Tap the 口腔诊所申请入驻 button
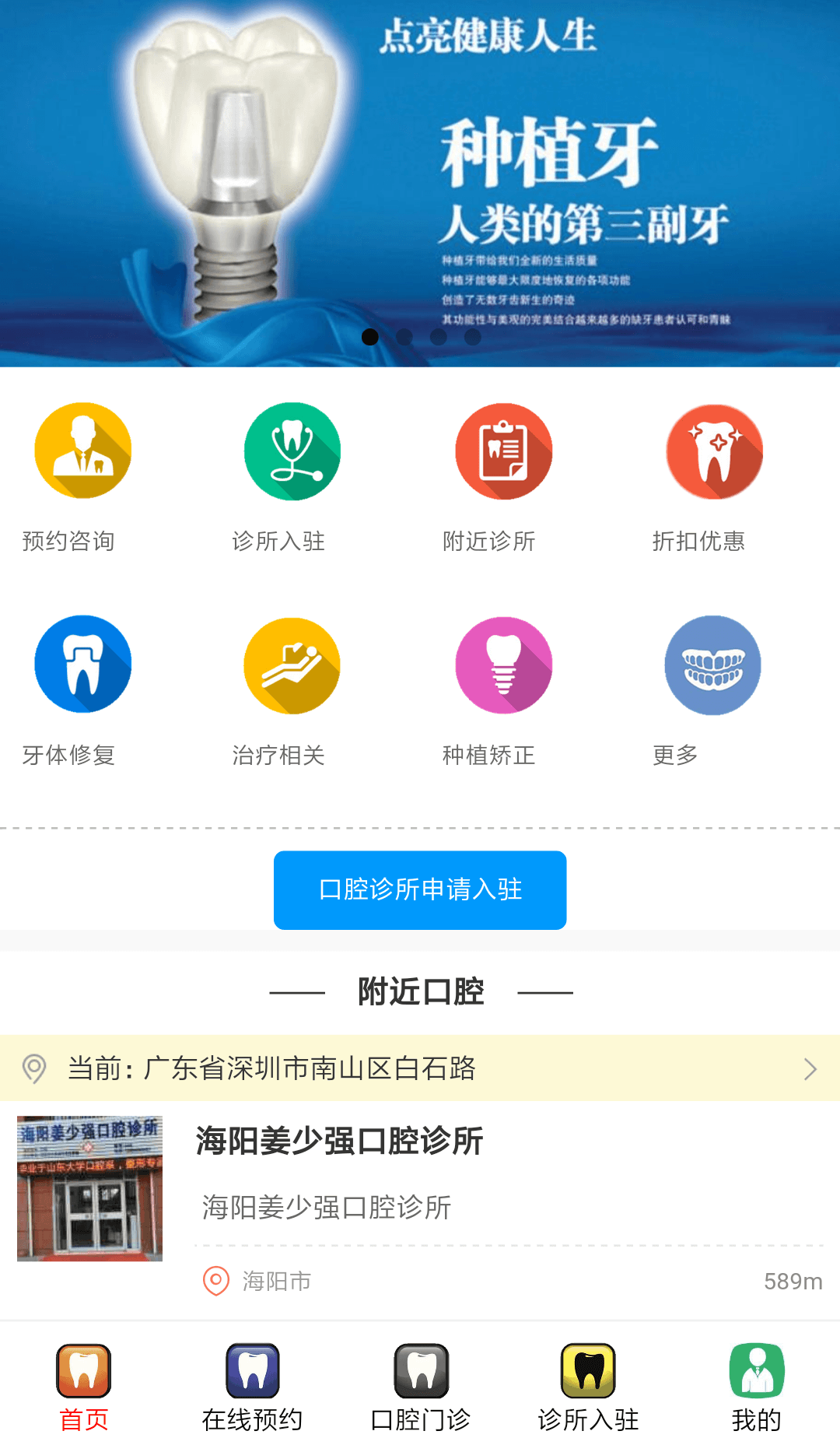840x1438 pixels. (420, 889)
